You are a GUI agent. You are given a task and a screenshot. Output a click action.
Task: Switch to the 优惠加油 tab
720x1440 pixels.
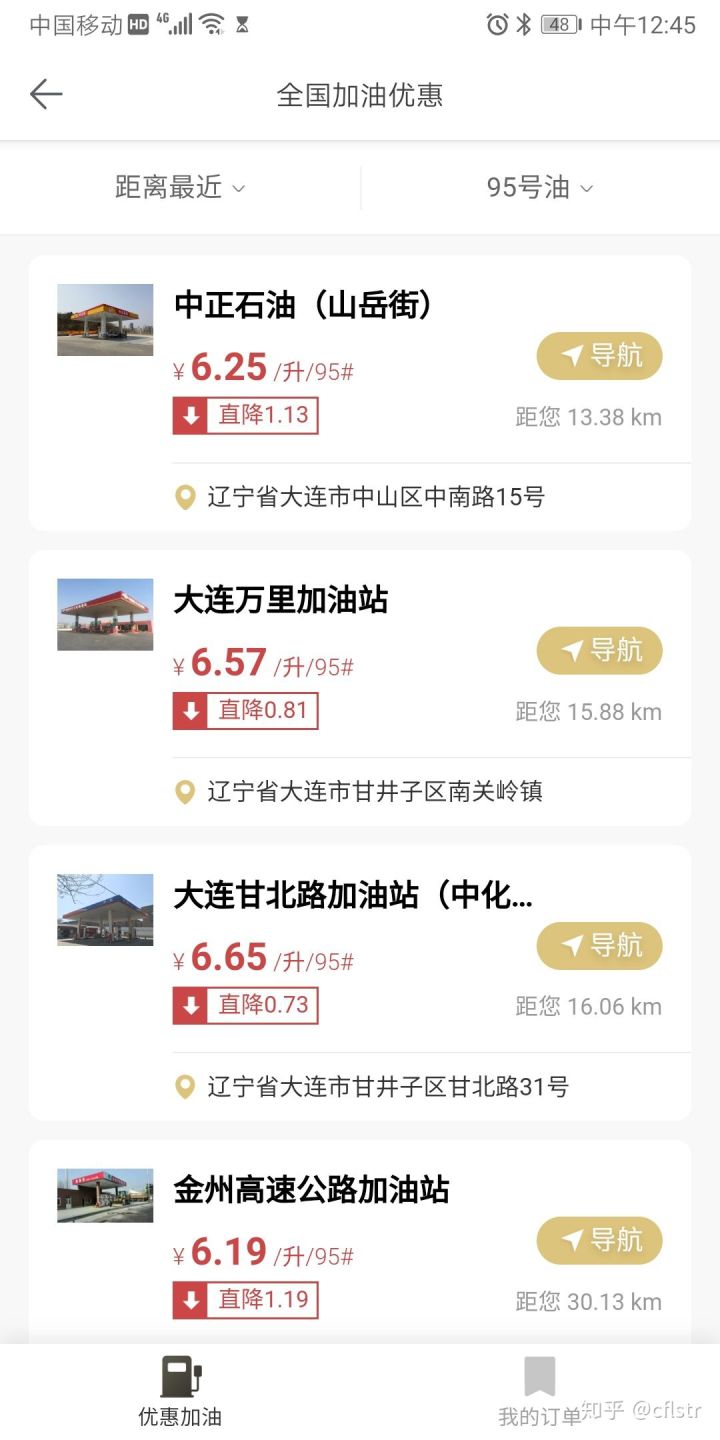(x=180, y=1392)
